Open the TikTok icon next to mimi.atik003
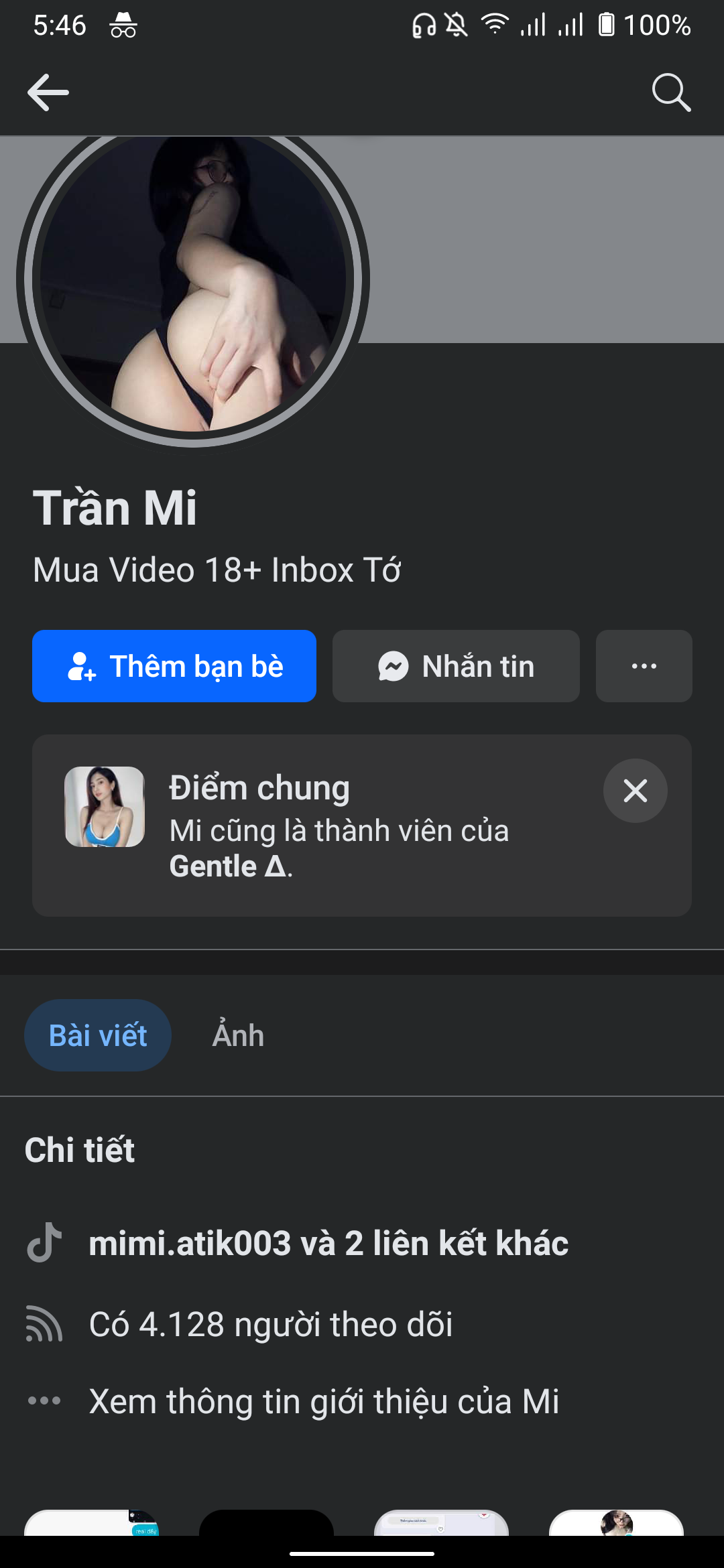The height and width of the screenshot is (1568, 724). 42,1243
